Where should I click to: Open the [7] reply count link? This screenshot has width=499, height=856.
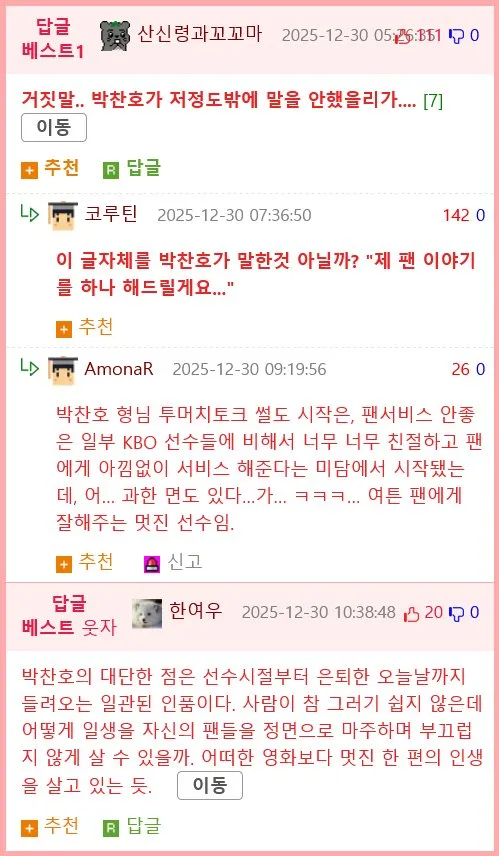coord(433,101)
